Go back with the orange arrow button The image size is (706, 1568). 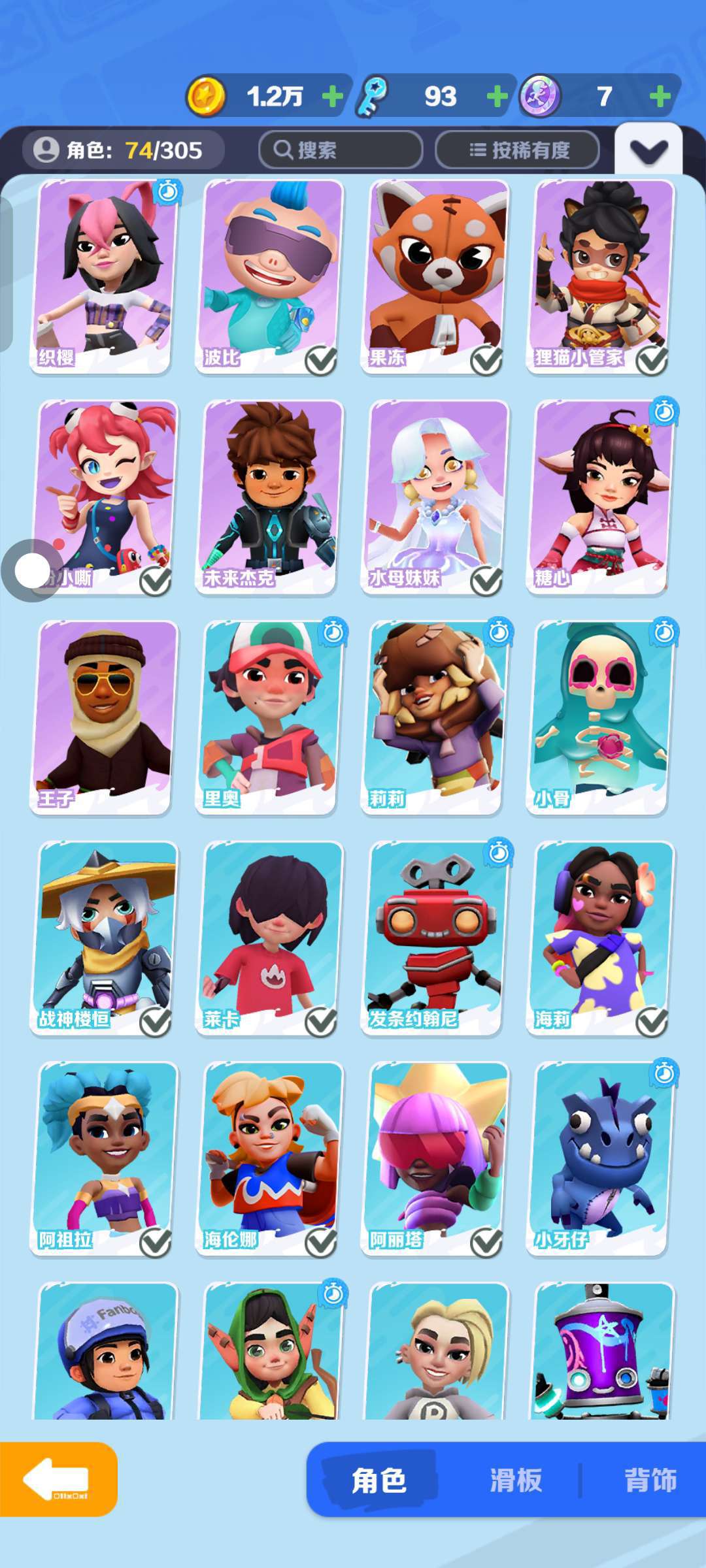[58, 1479]
